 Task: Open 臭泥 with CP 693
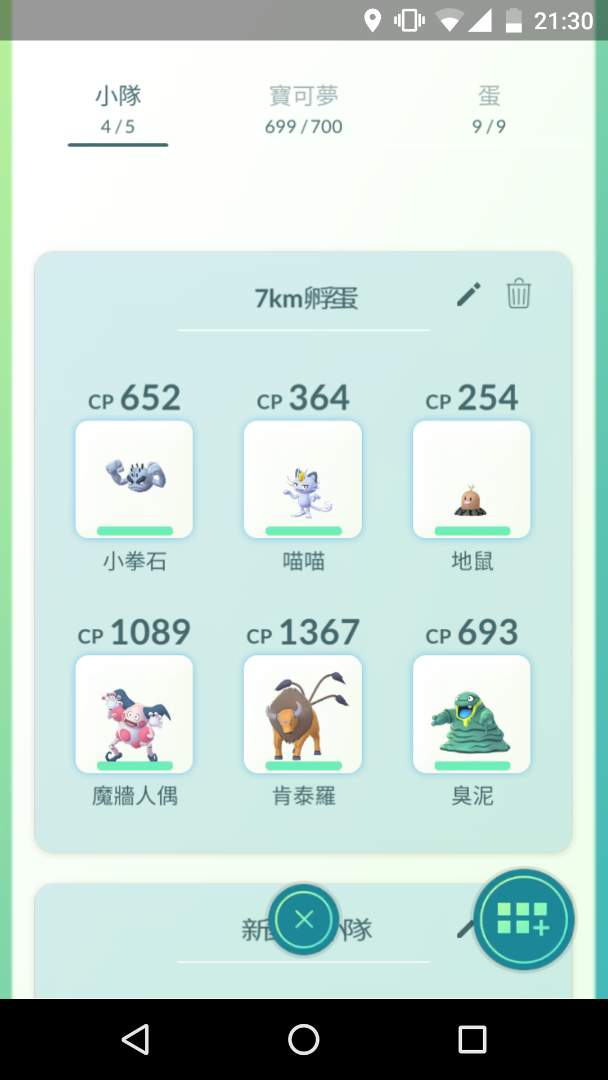[x=471, y=714]
